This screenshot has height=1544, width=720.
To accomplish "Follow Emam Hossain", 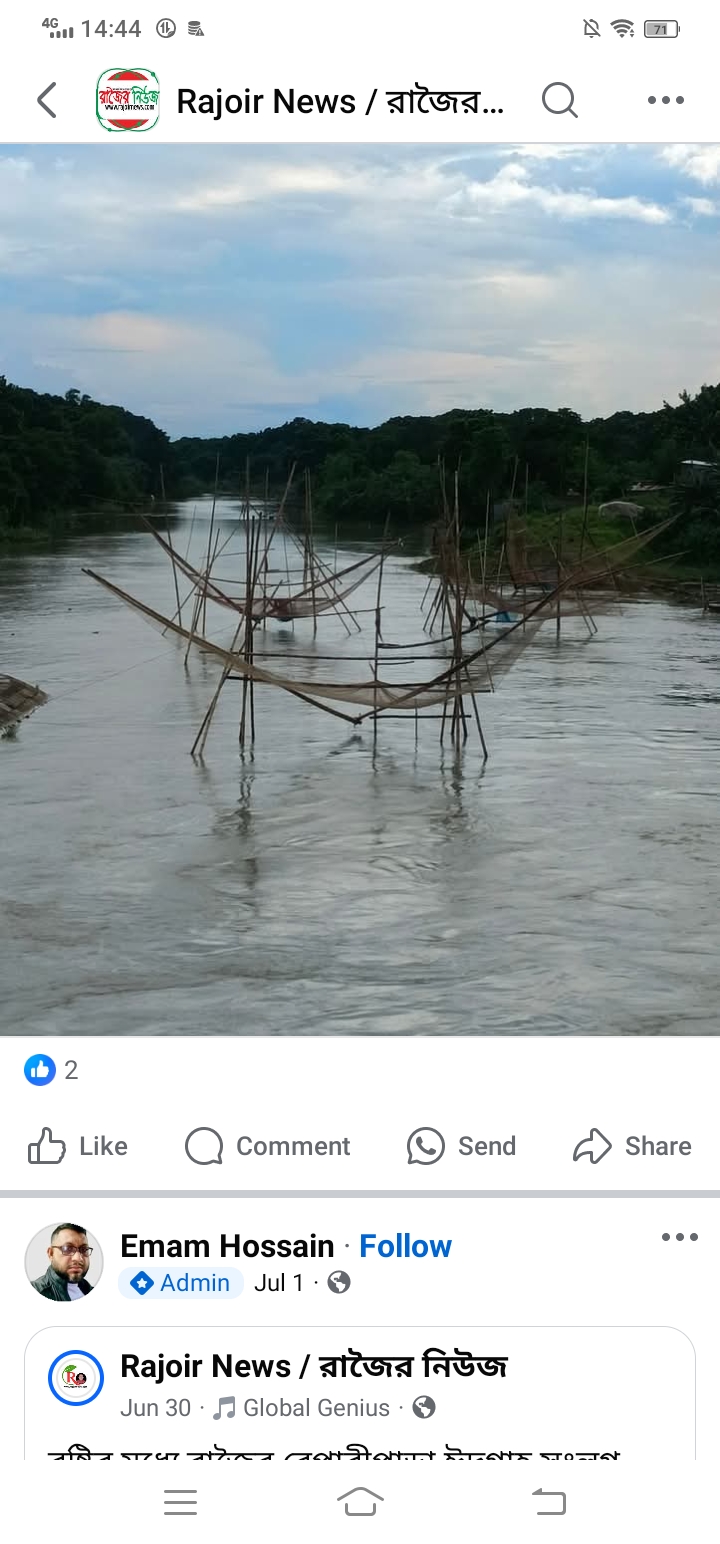I will coord(405,1246).
